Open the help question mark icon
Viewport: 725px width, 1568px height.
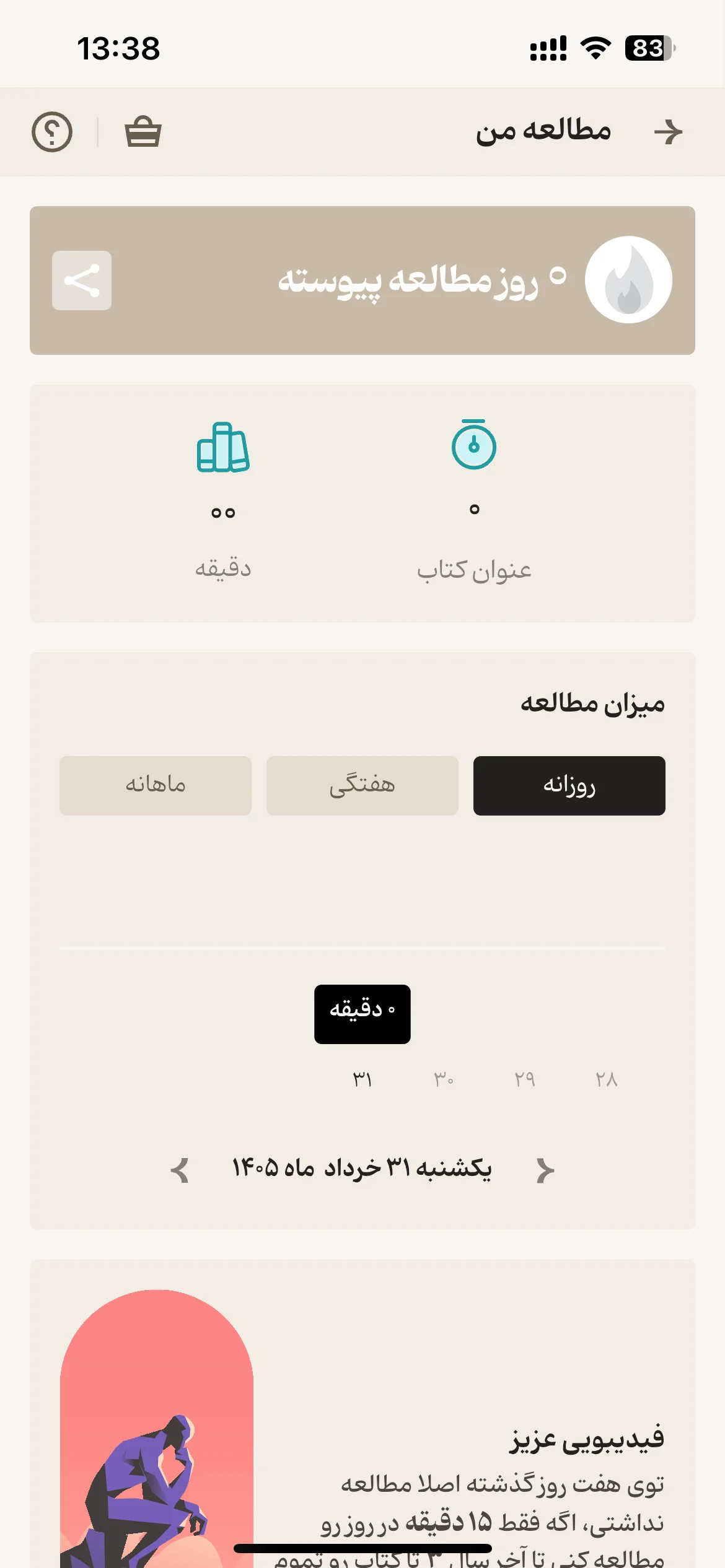[52, 132]
